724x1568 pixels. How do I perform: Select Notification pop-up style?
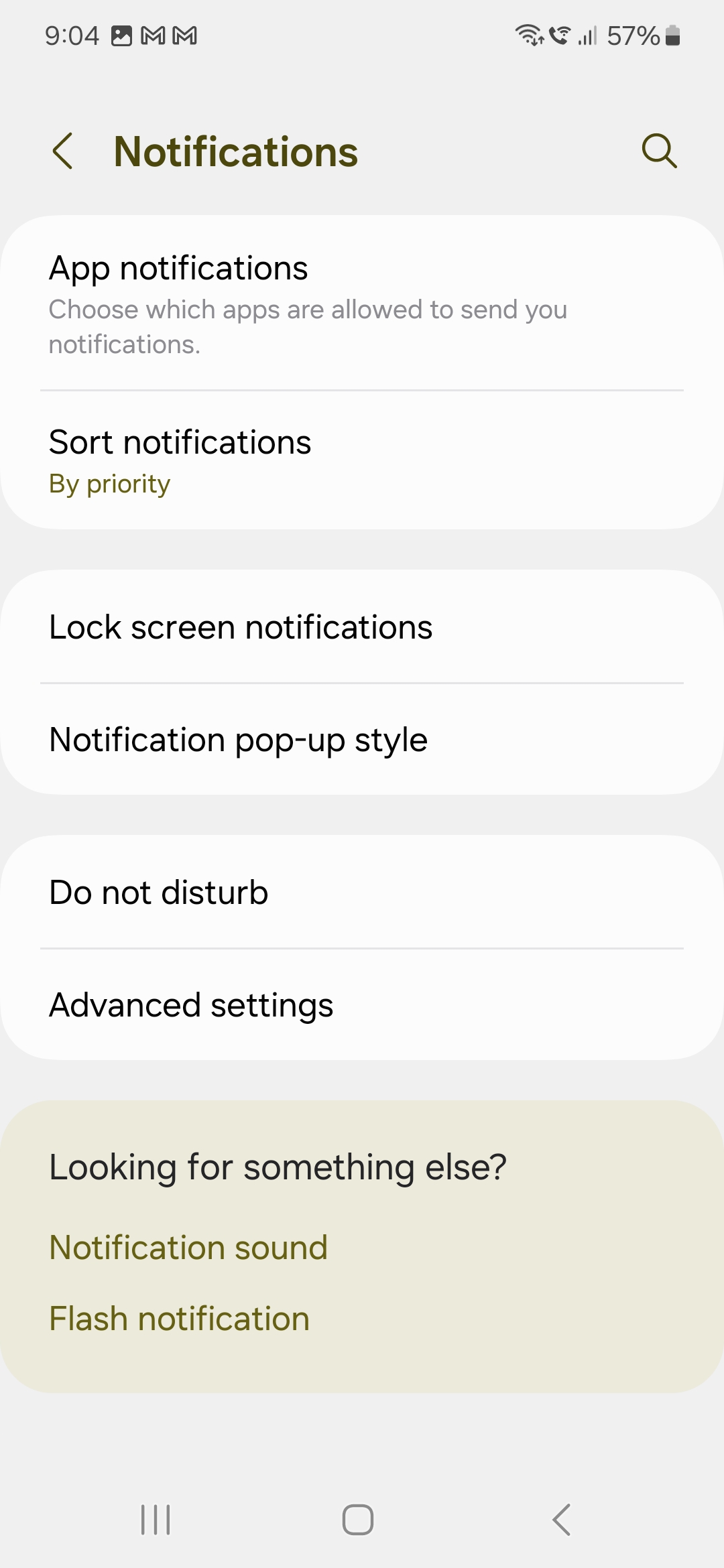362,740
